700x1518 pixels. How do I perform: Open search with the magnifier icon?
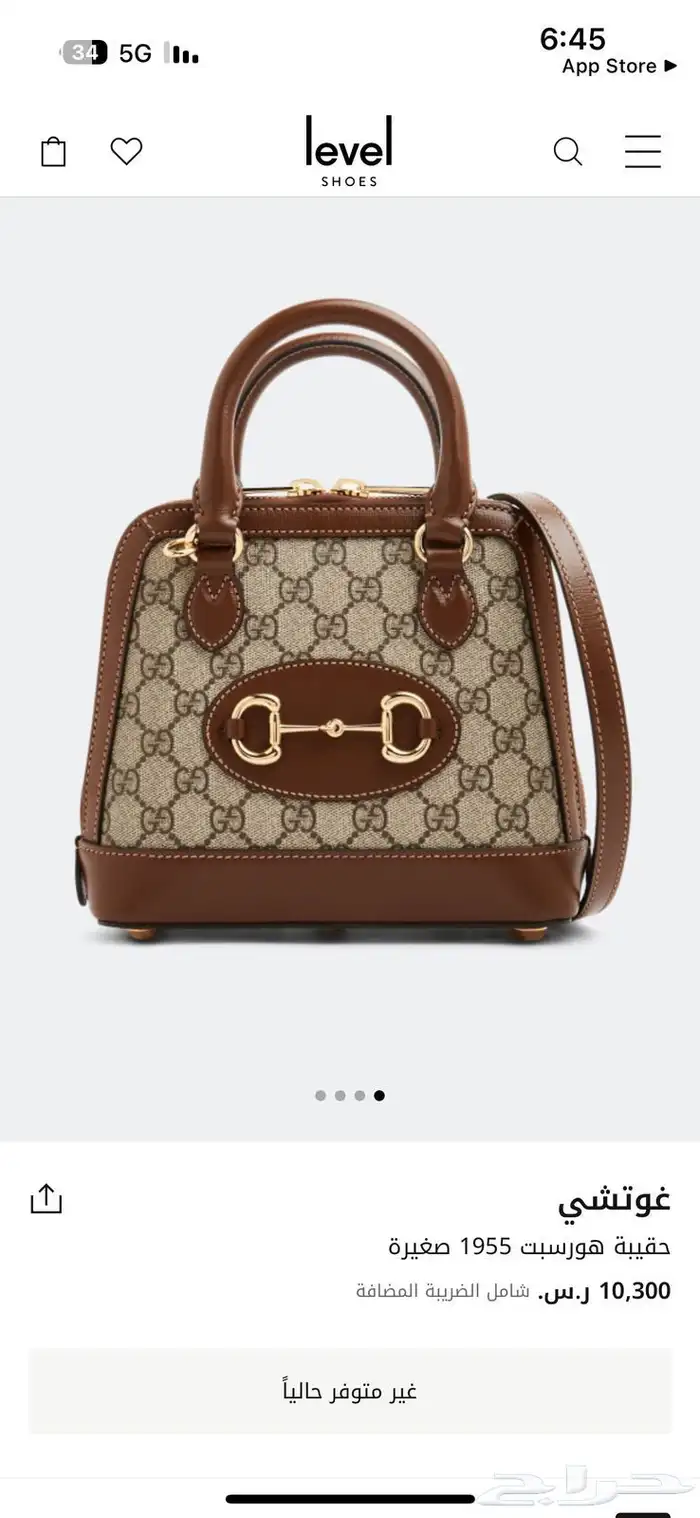[567, 152]
